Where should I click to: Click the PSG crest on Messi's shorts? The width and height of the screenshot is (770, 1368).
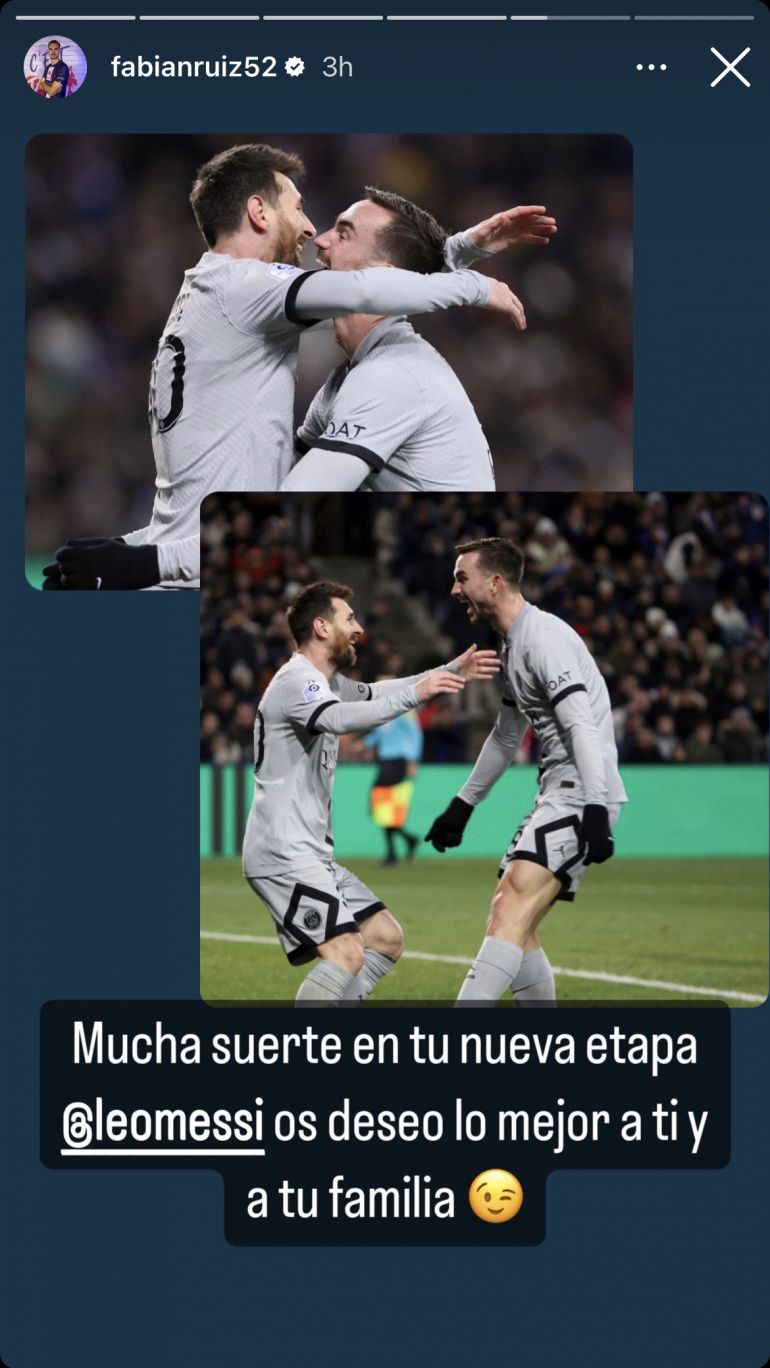310,916
